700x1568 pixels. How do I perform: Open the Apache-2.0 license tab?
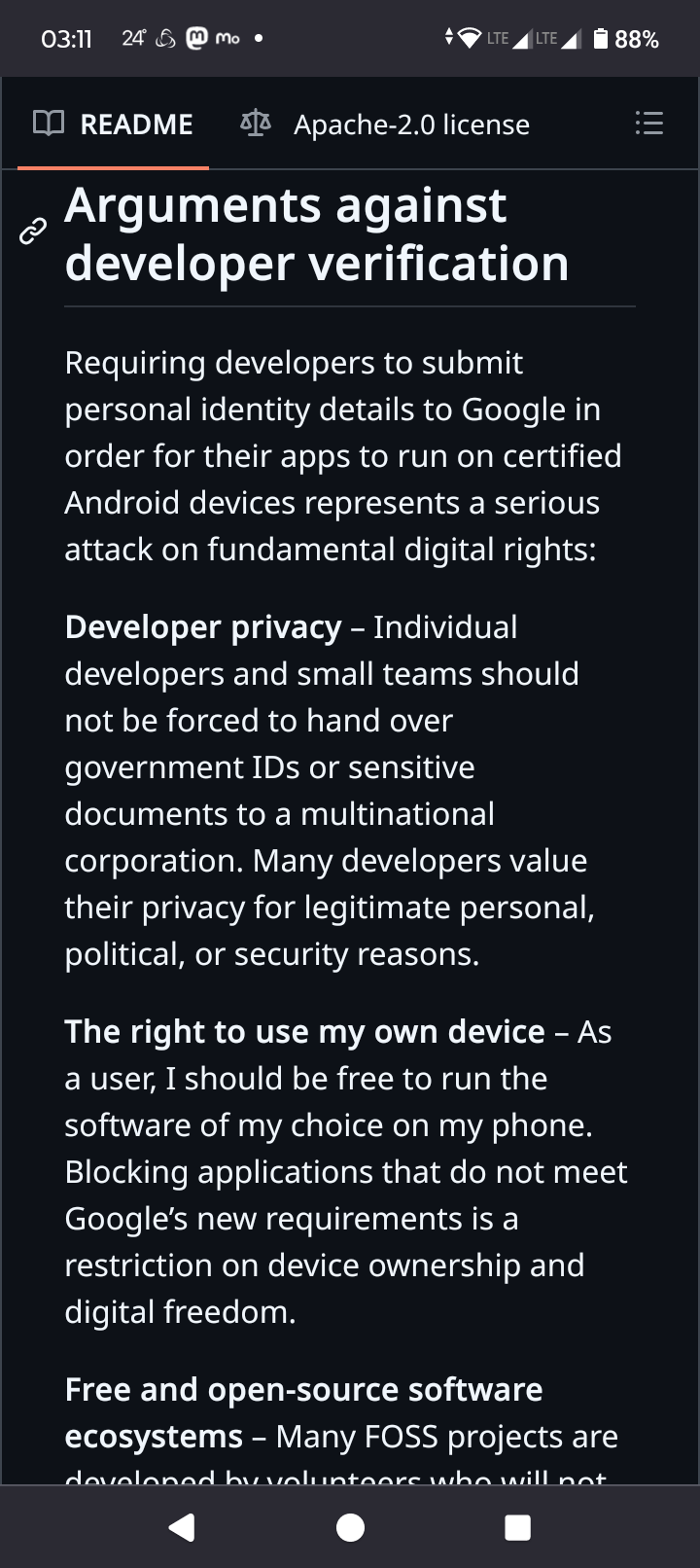tap(386, 125)
